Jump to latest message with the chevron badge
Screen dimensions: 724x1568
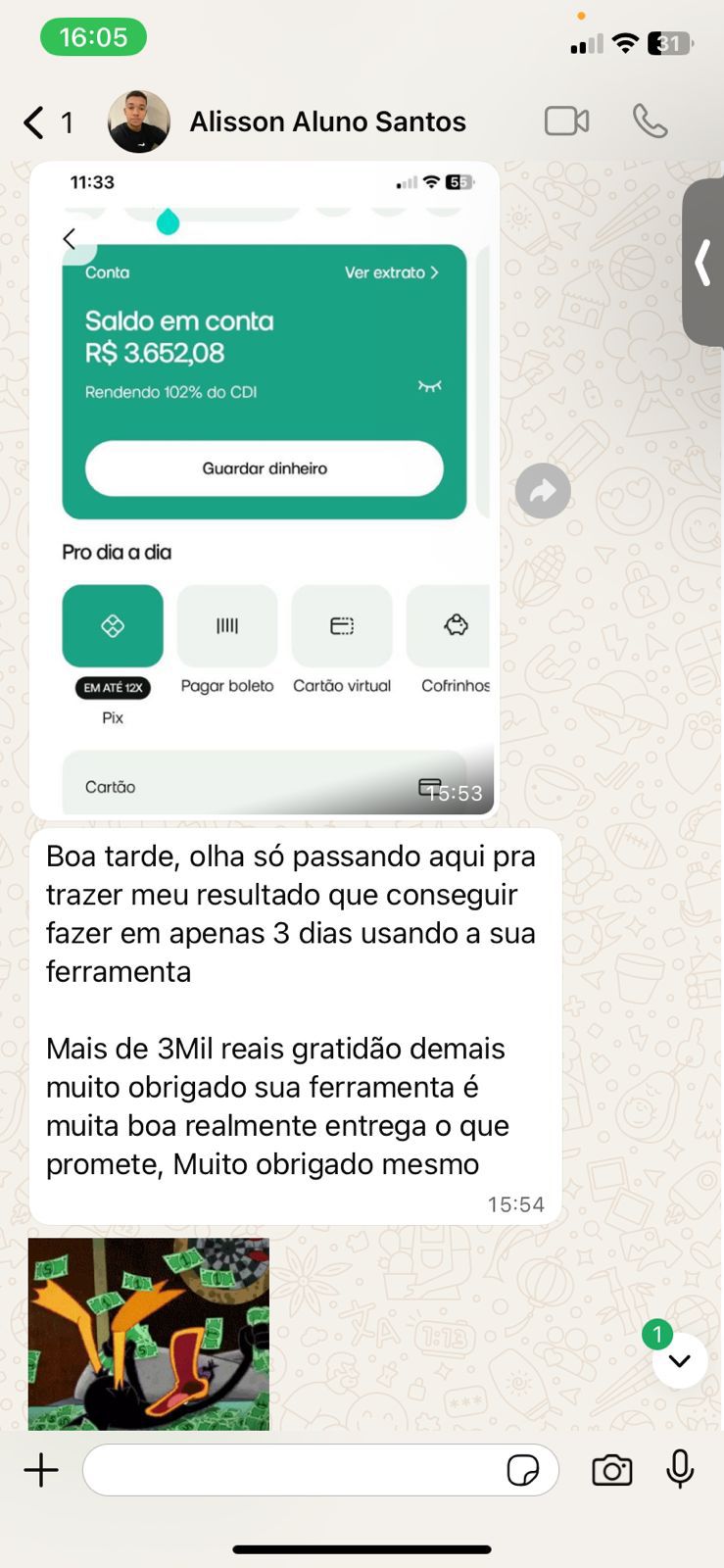pos(679,1360)
